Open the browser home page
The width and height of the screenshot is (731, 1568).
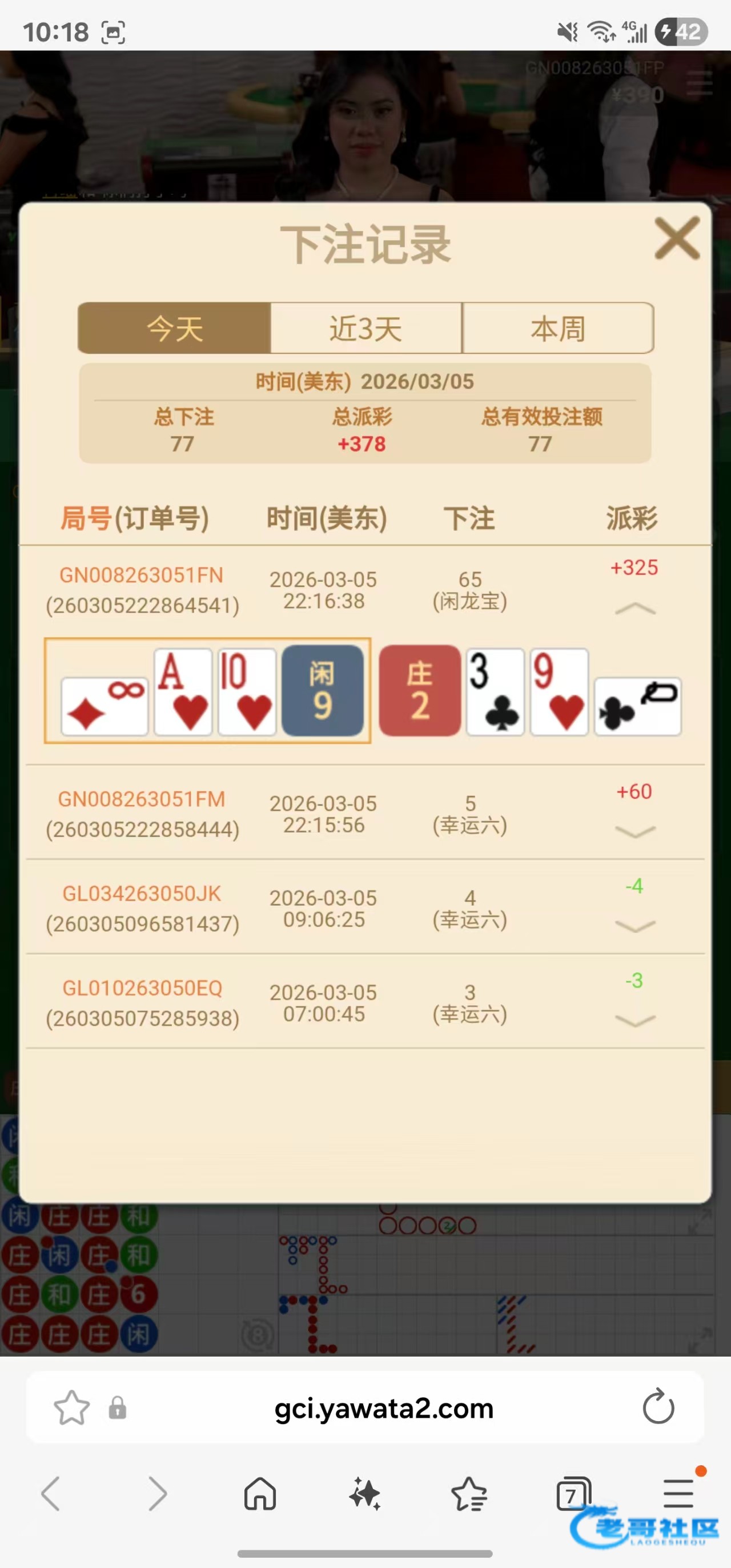click(x=260, y=1493)
